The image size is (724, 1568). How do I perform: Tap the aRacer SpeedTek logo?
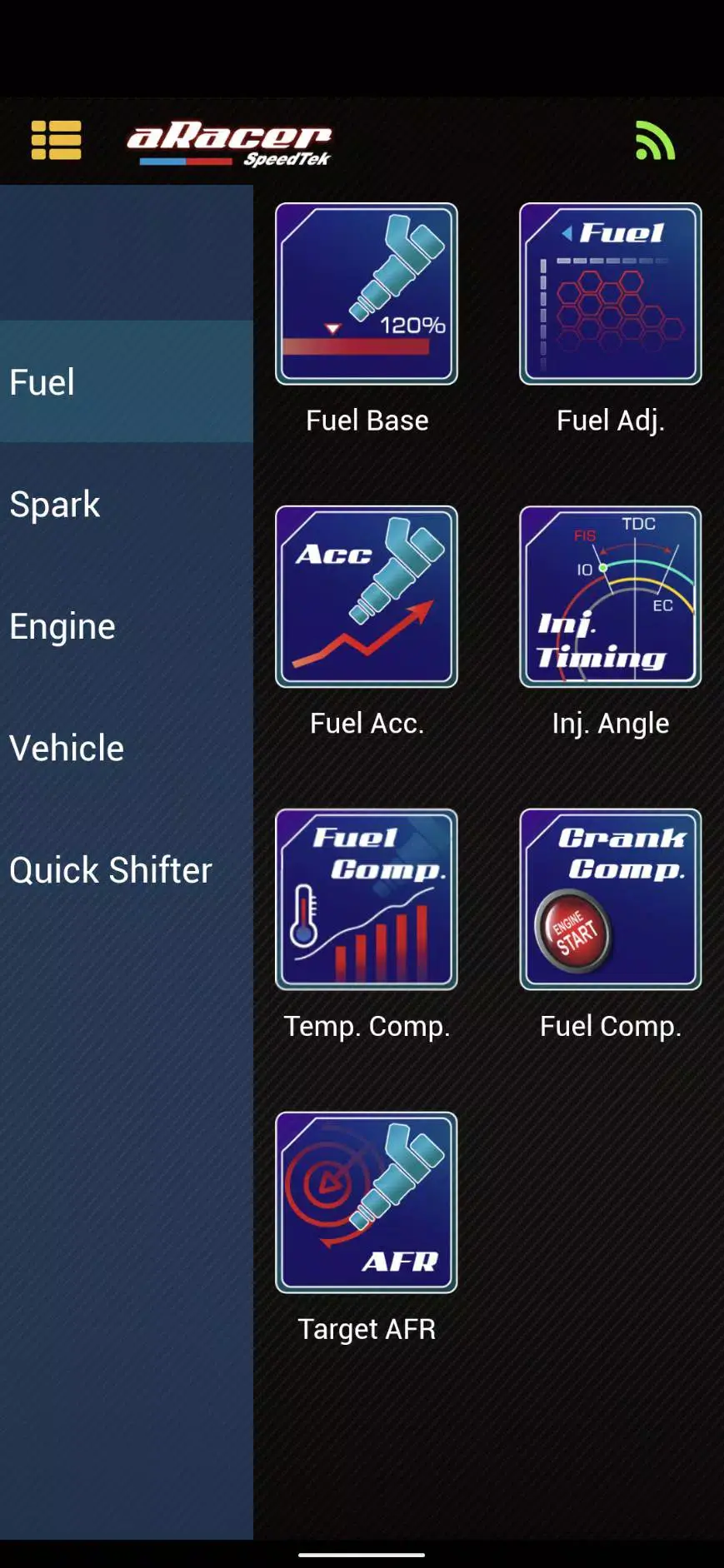point(232,141)
